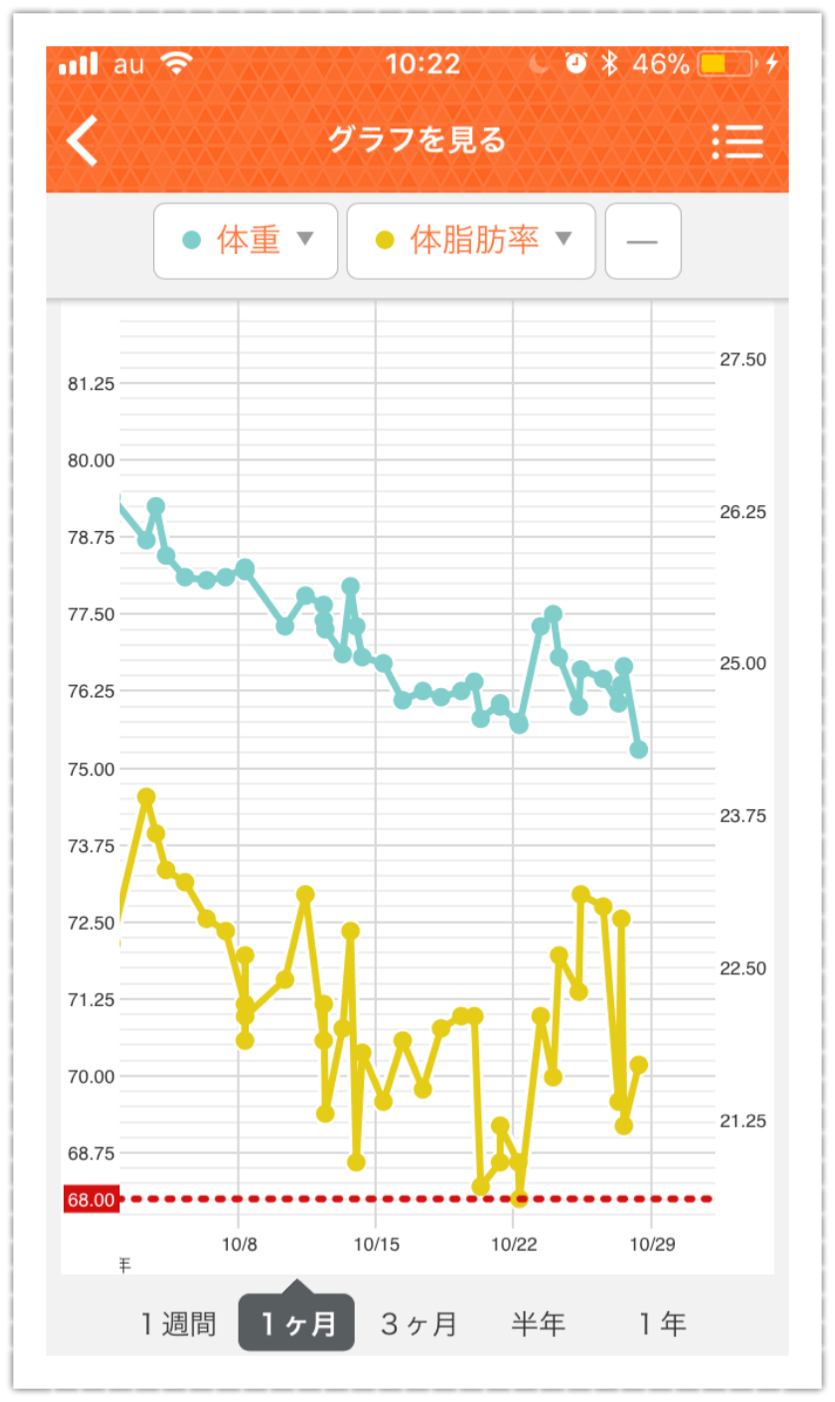The image size is (835, 1402).
Task: Go back using the header arrow
Action: 83,141
